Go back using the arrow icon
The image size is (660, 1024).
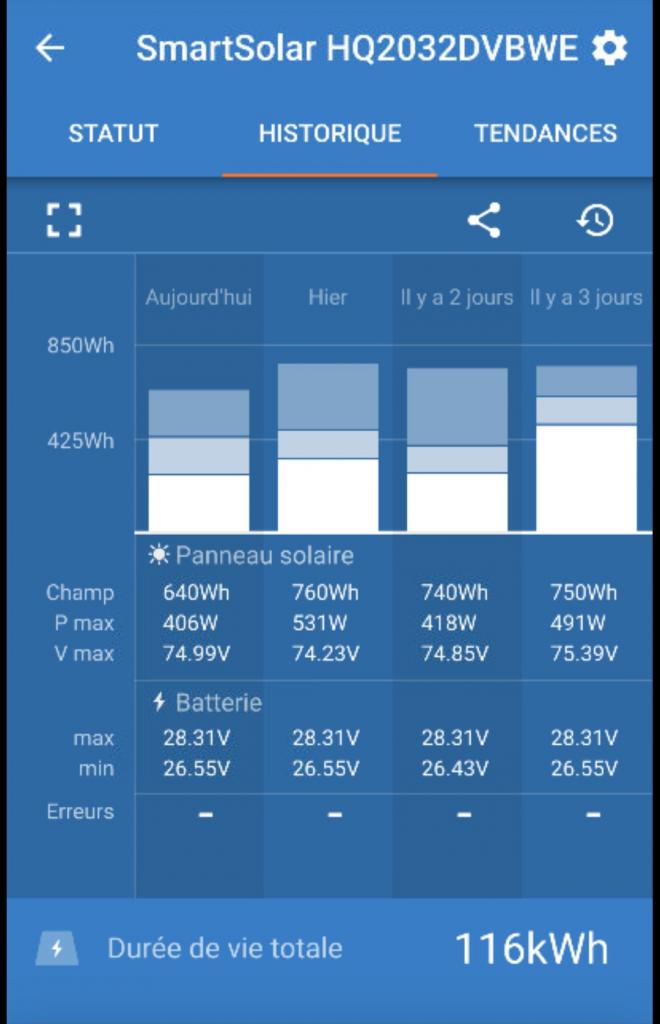(x=49, y=48)
